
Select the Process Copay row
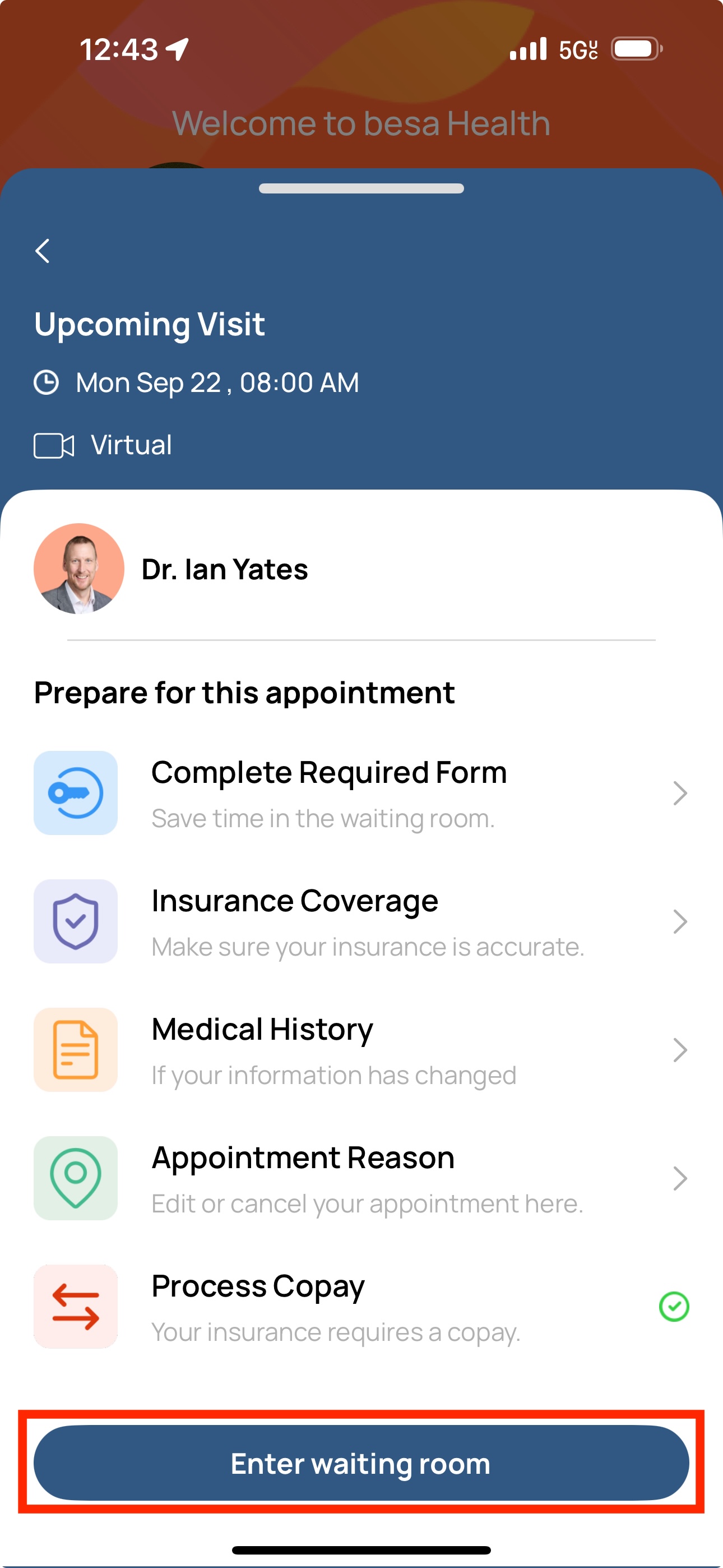(x=361, y=1306)
